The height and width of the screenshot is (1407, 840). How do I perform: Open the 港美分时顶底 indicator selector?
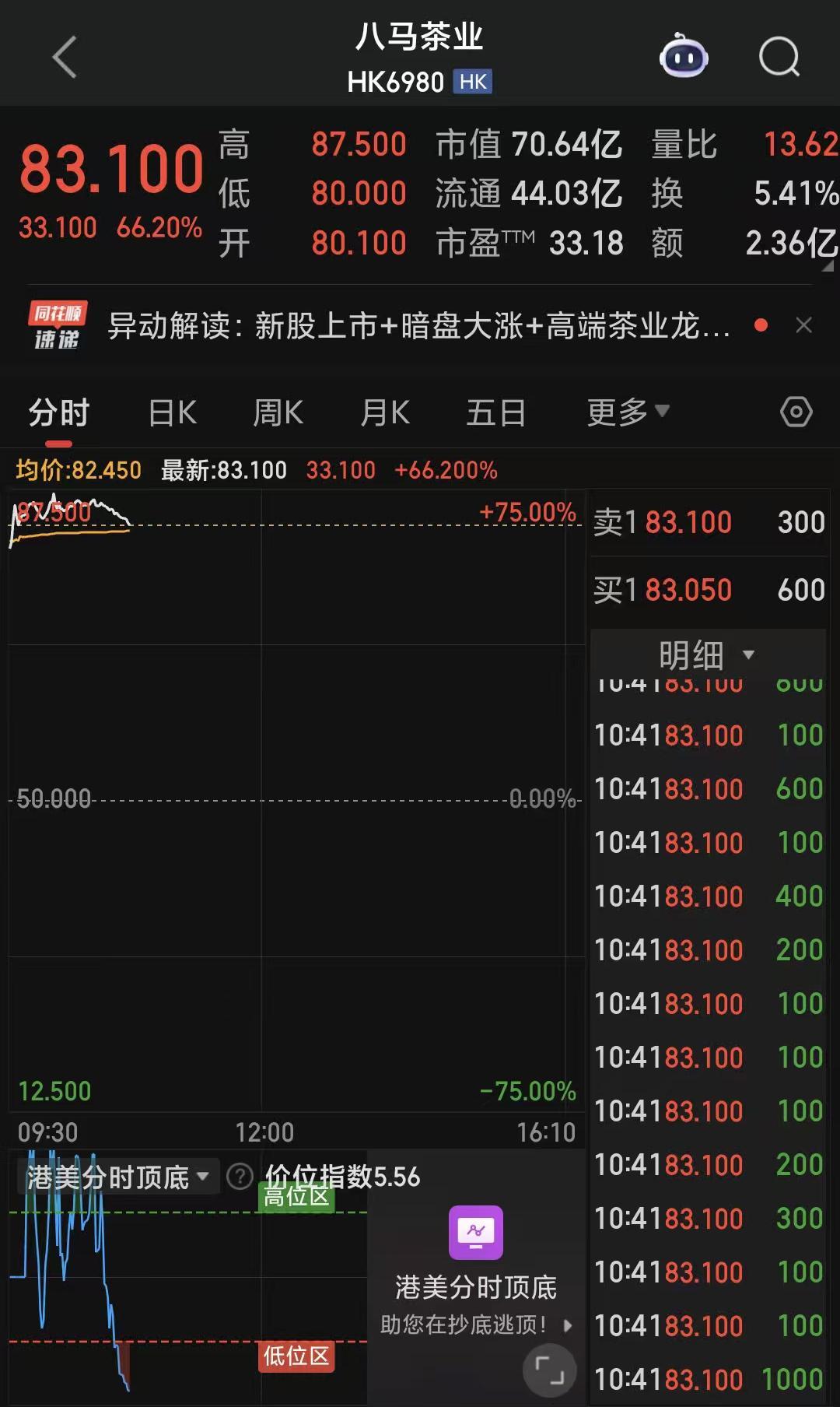[118, 1177]
